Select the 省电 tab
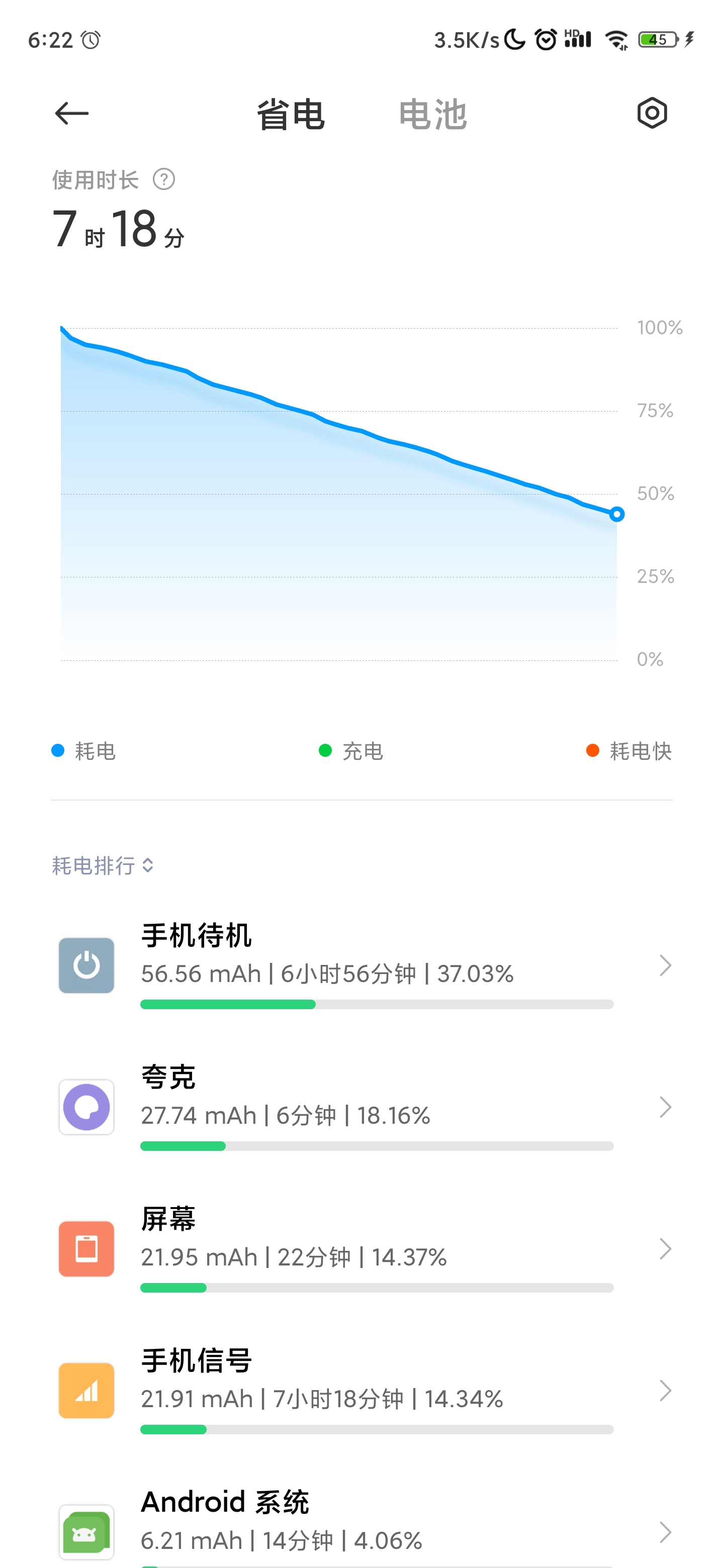The height and width of the screenshot is (1568, 724). [x=291, y=115]
